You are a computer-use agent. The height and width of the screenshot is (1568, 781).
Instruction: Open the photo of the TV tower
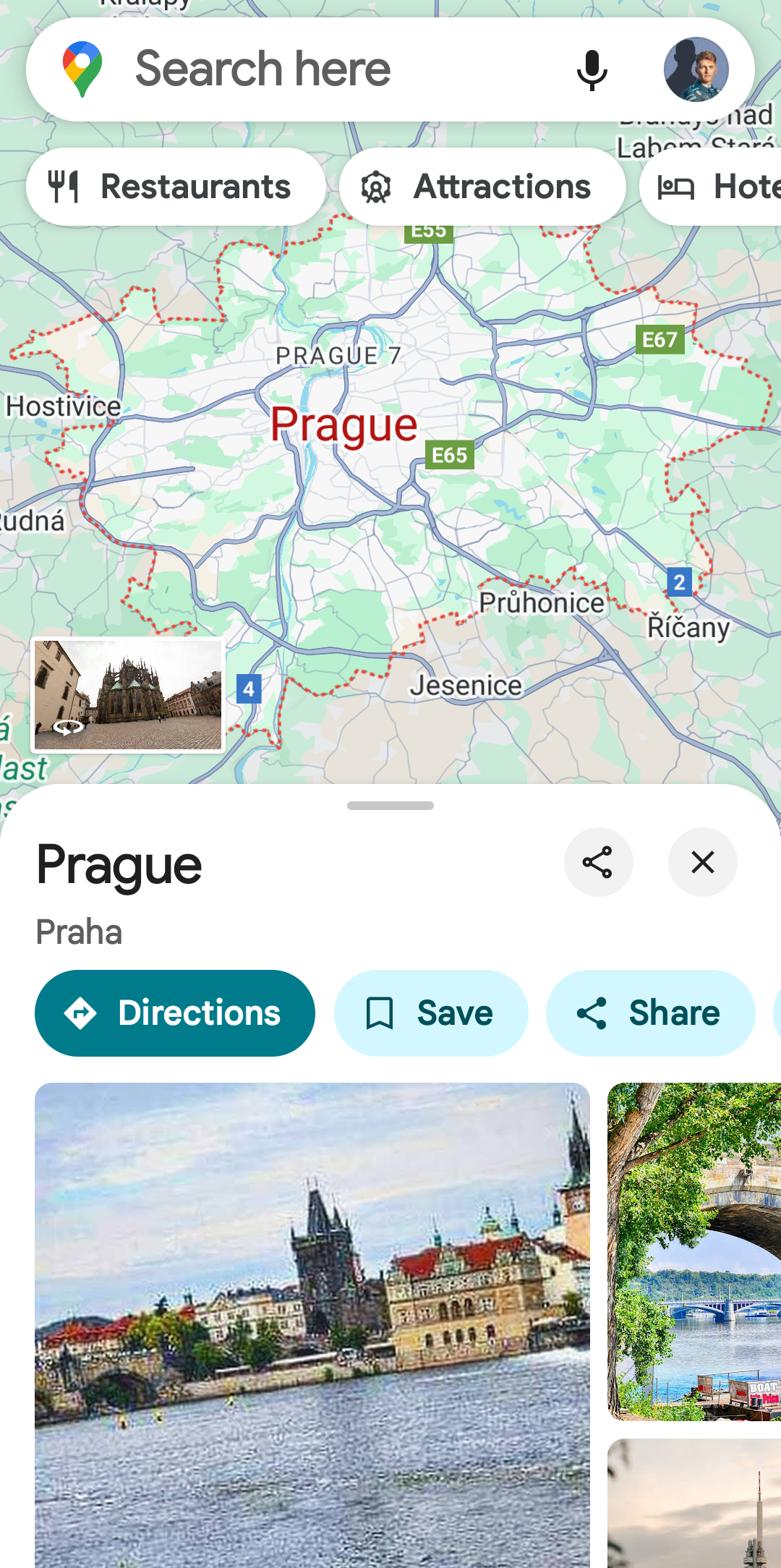pyautogui.click(x=694, y=1503)
